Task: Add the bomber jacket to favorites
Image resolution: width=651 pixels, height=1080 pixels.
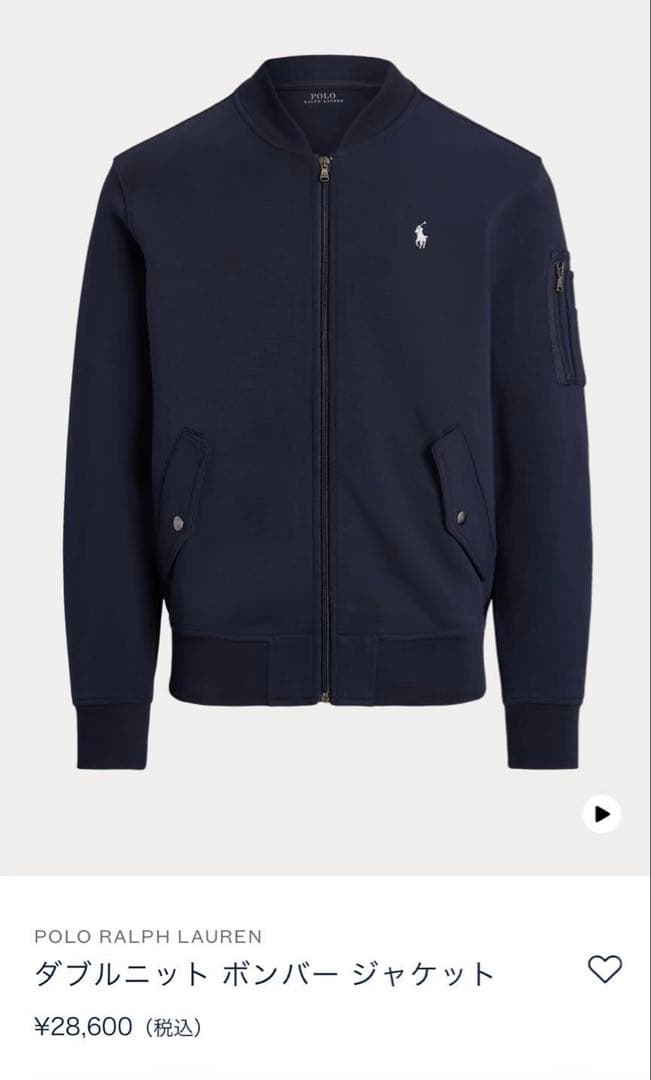Action: coord(604,969)
